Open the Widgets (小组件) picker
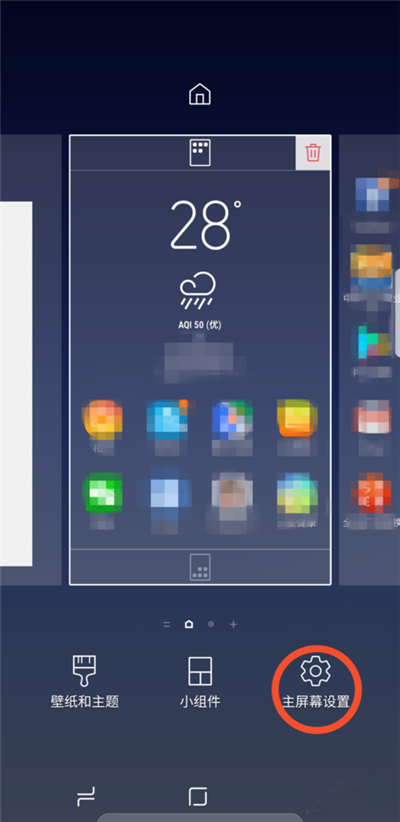The height and width of the screenshot is (822, 400). [200, 682]
